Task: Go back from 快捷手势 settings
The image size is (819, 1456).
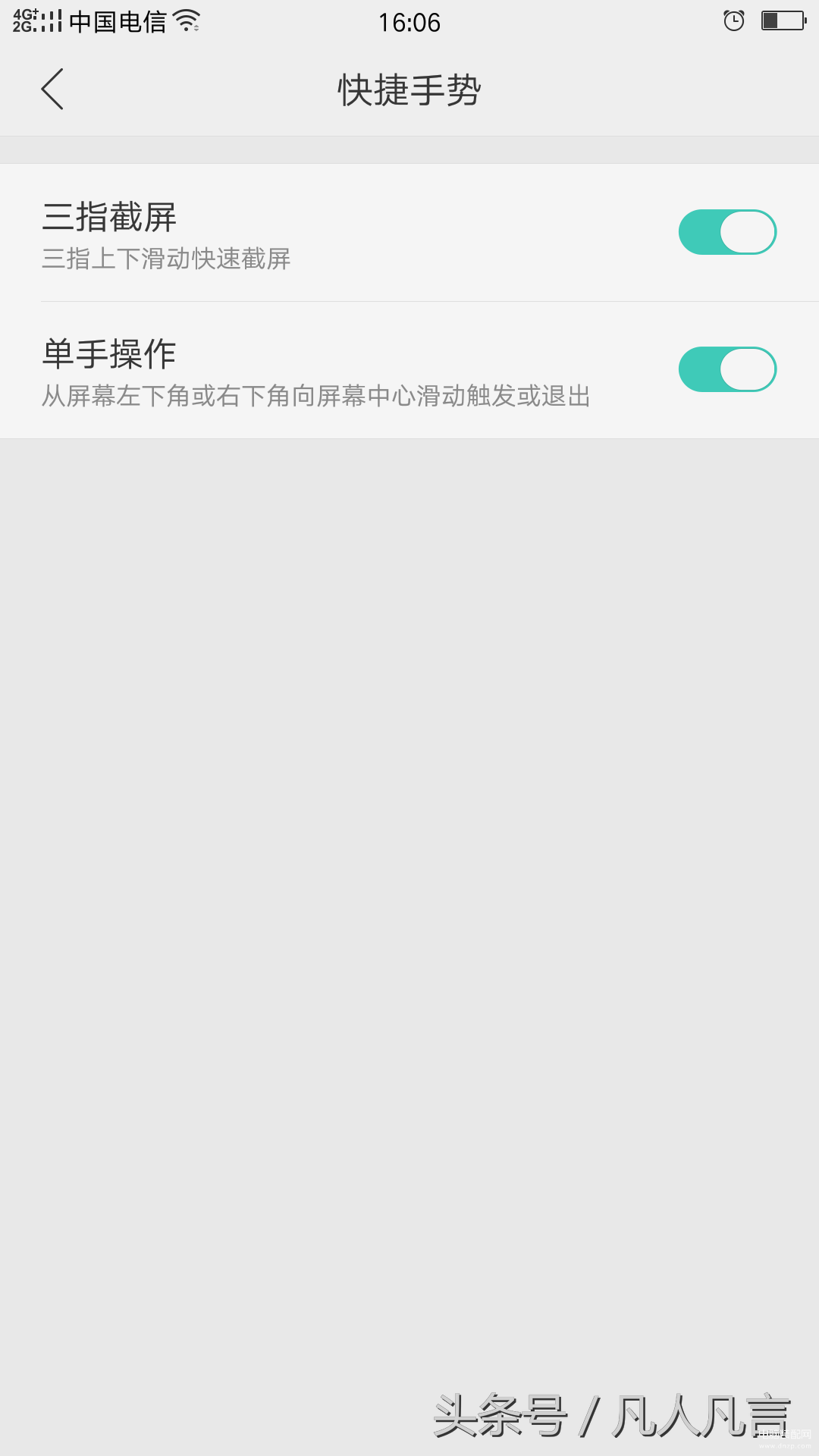Action: coord(52,89)
